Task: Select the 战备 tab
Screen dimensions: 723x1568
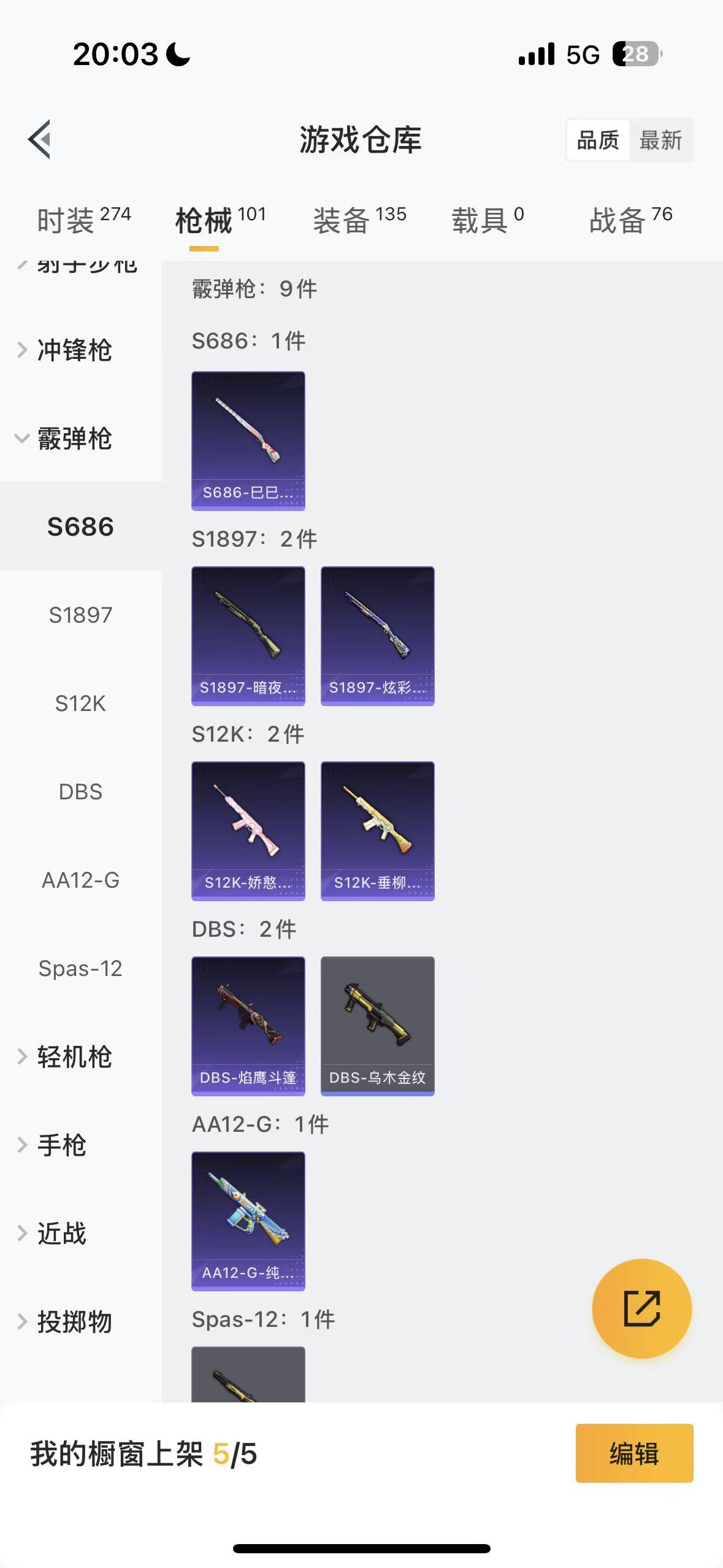Action: click(x=630, y=220)
